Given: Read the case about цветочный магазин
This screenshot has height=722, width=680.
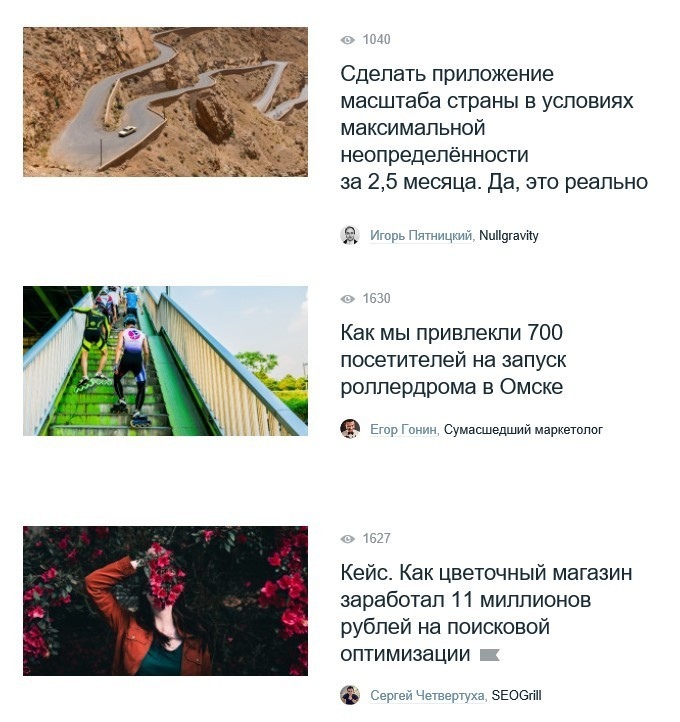Looking at the screenshot, I should click(x=485, y=614).
